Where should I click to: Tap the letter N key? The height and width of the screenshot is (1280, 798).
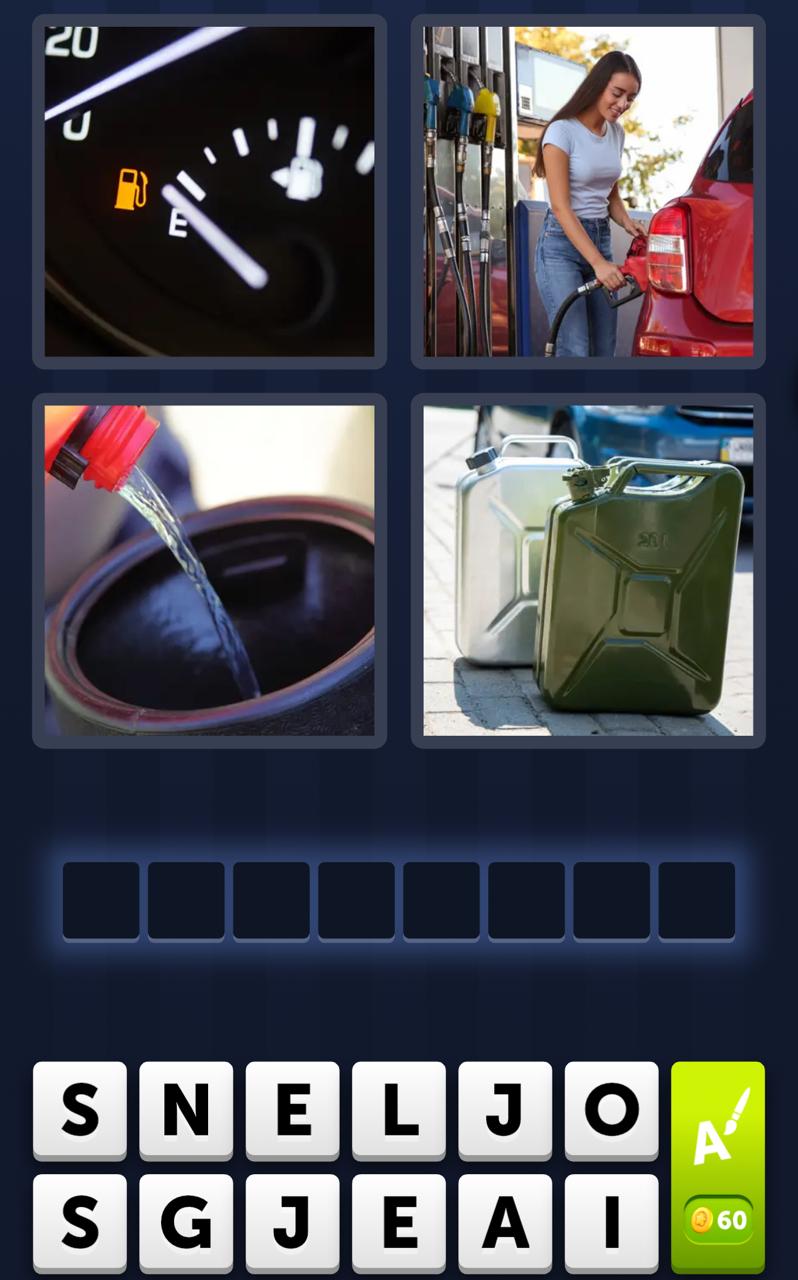(186, 1110)
